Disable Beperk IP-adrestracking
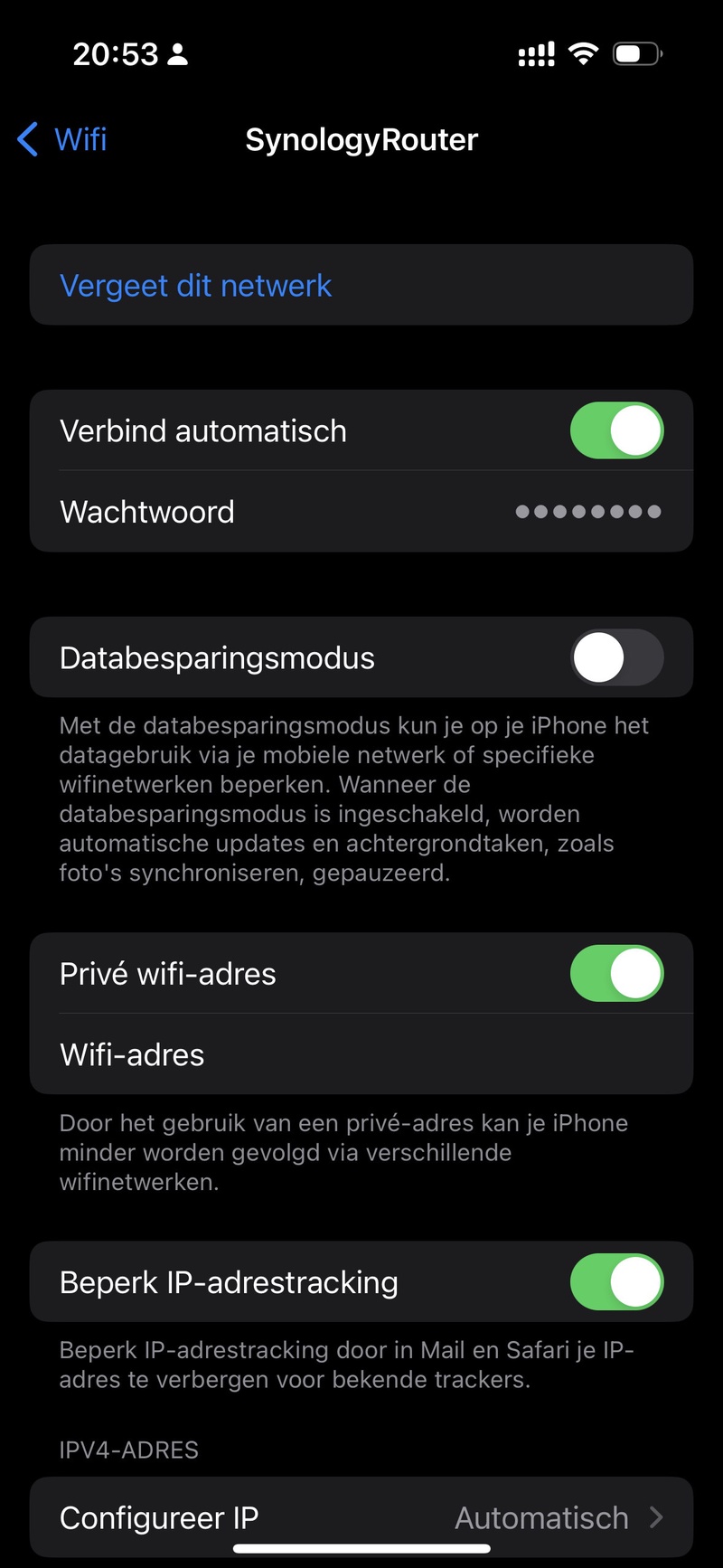 click(616, 1282)
